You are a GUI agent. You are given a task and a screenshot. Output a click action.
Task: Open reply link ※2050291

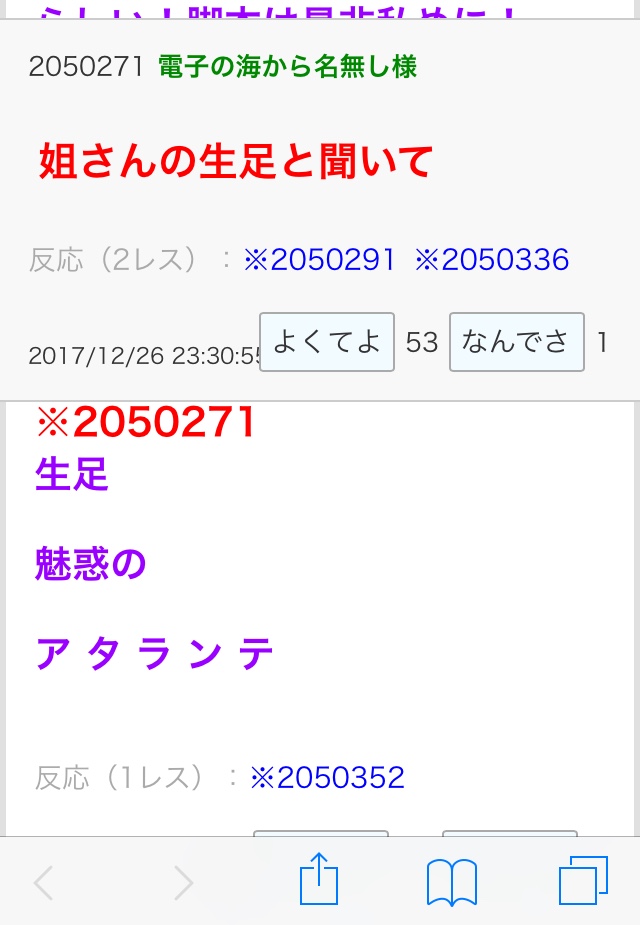pos(320,260)
